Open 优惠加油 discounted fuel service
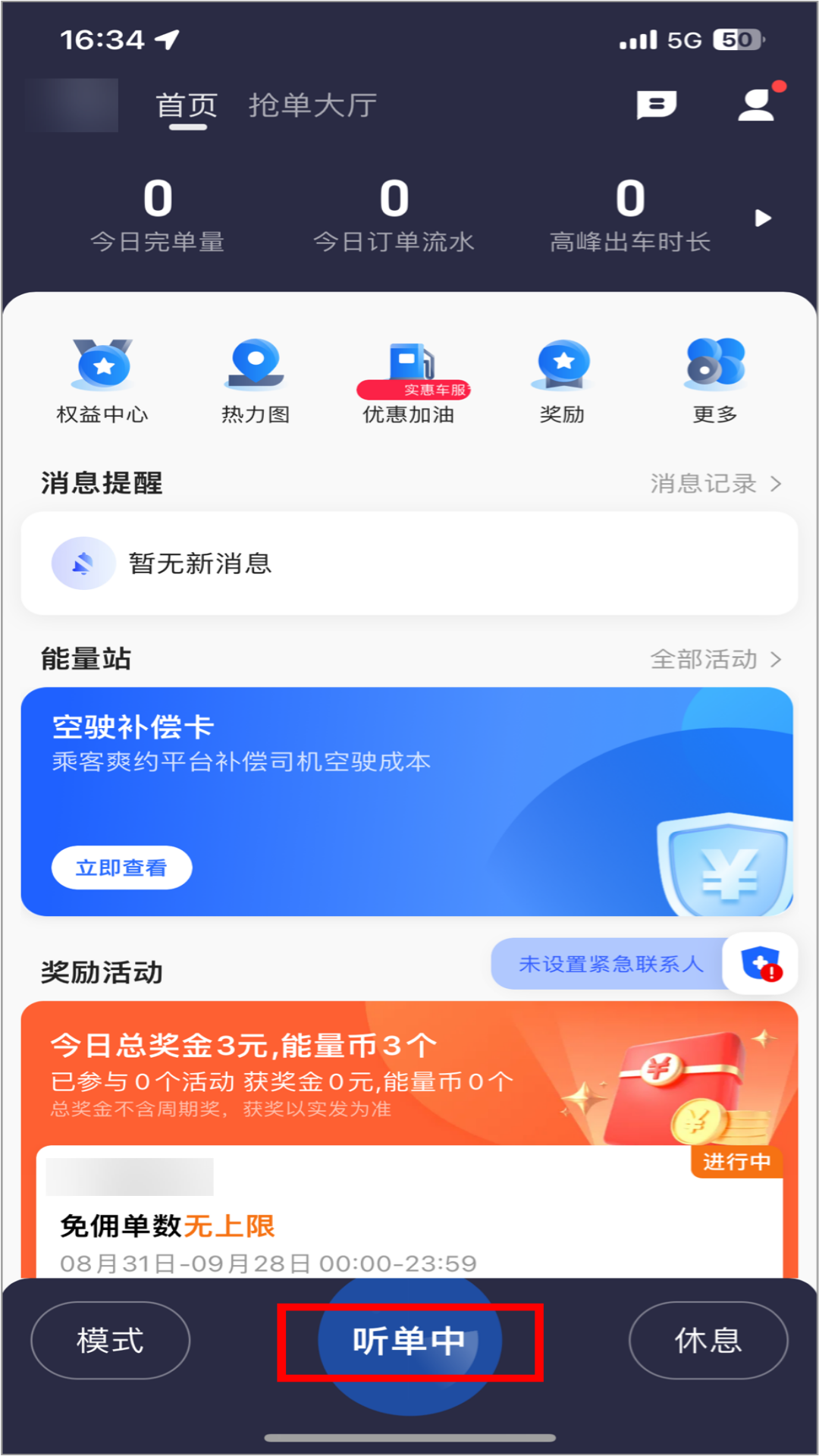Viewport: 819px width, 1456px height. [409, 379]
